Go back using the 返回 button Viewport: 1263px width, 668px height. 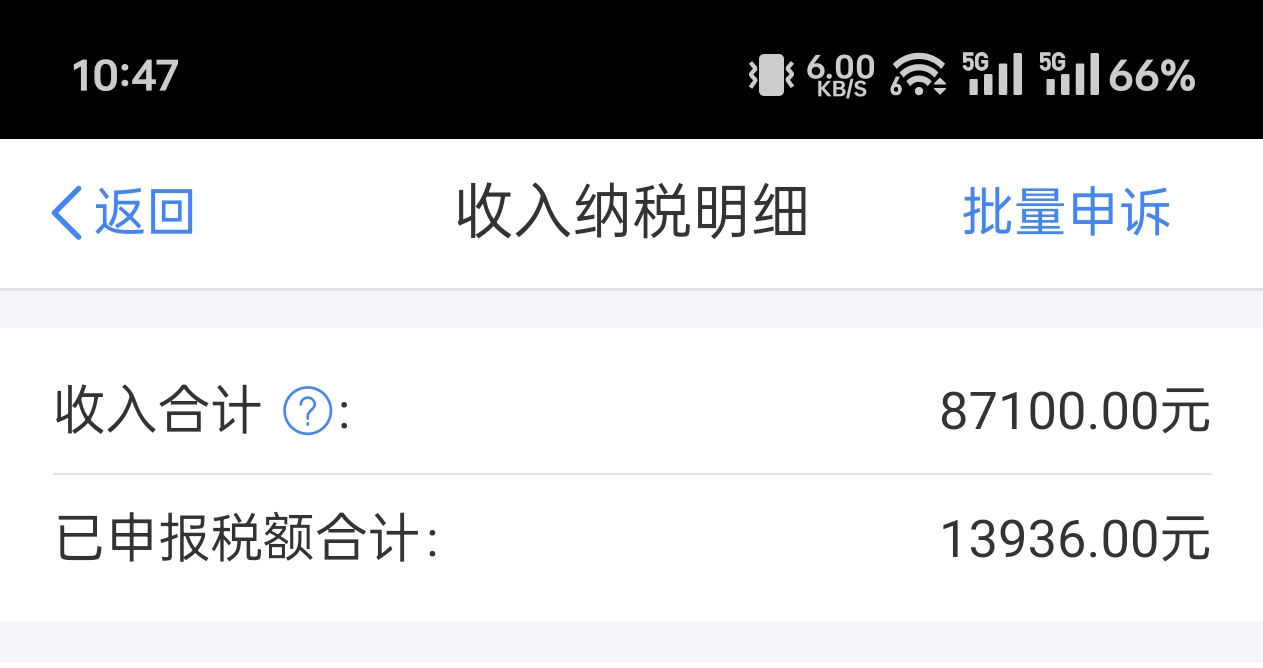tap(122, 213)
